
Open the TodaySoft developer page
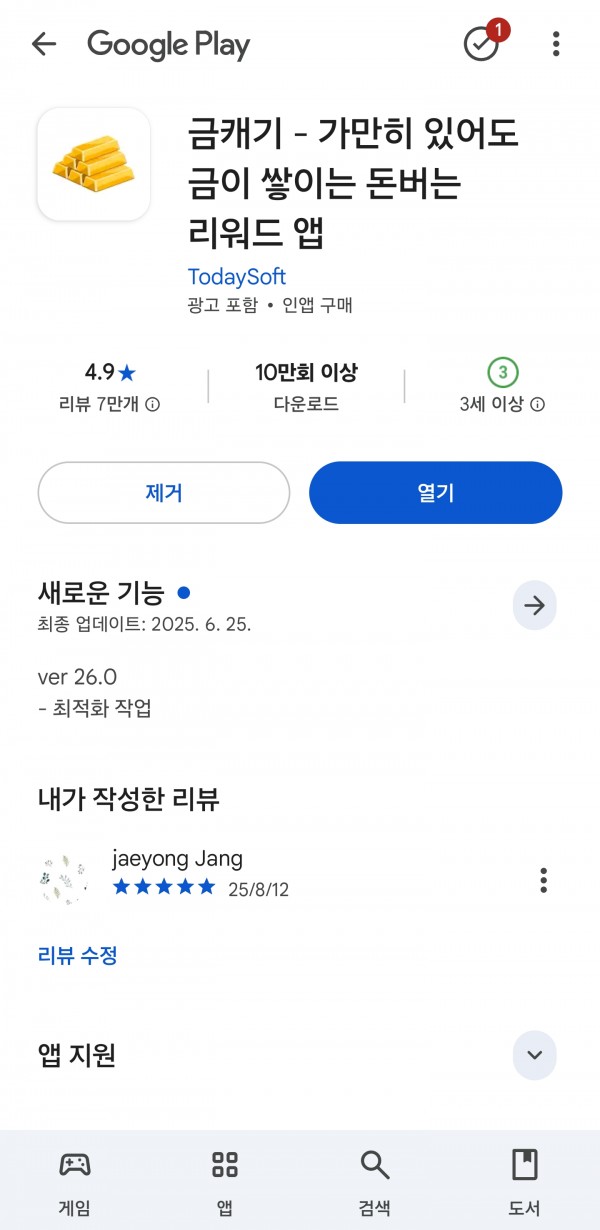(236, 277)
